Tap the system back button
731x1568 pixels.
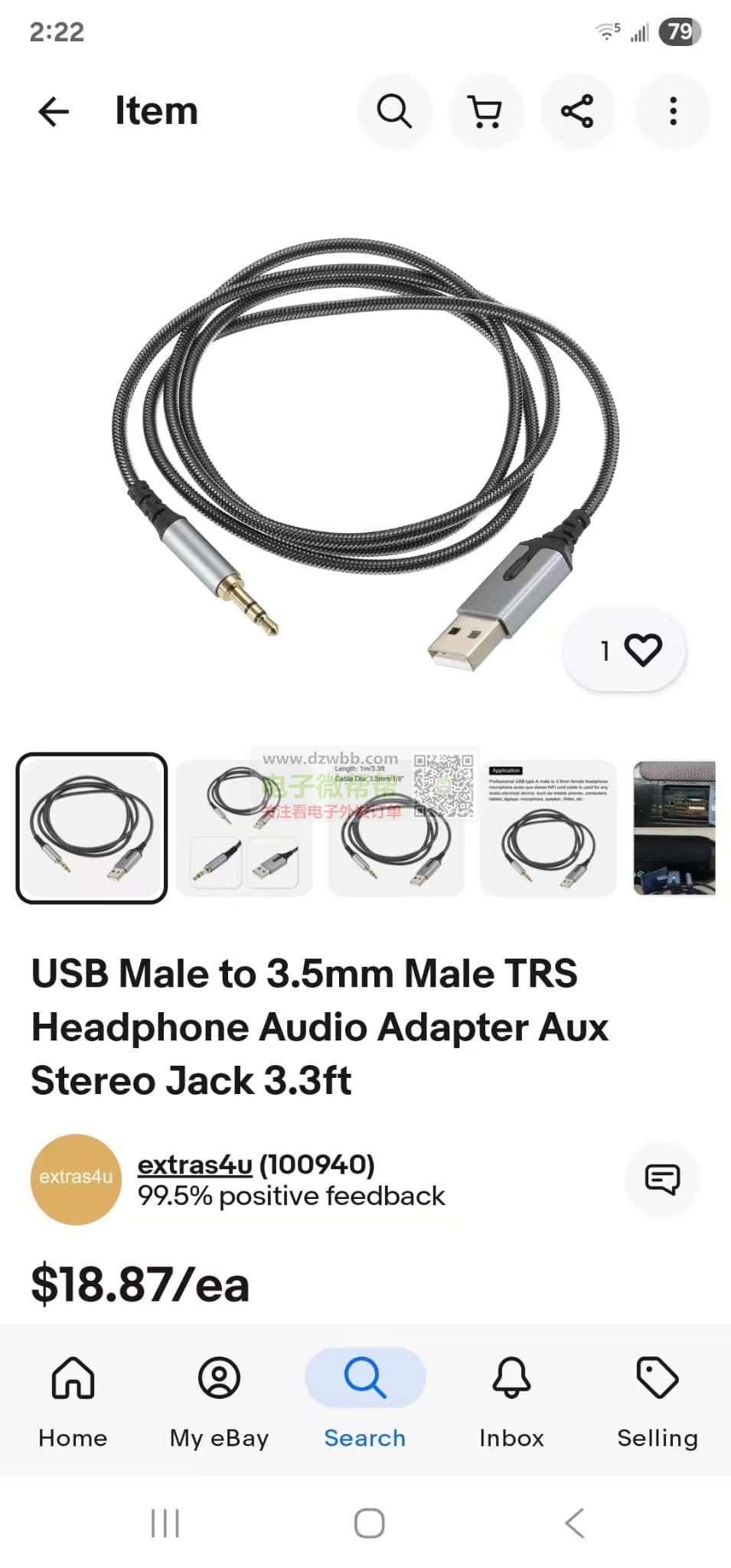pos(575,1523)
